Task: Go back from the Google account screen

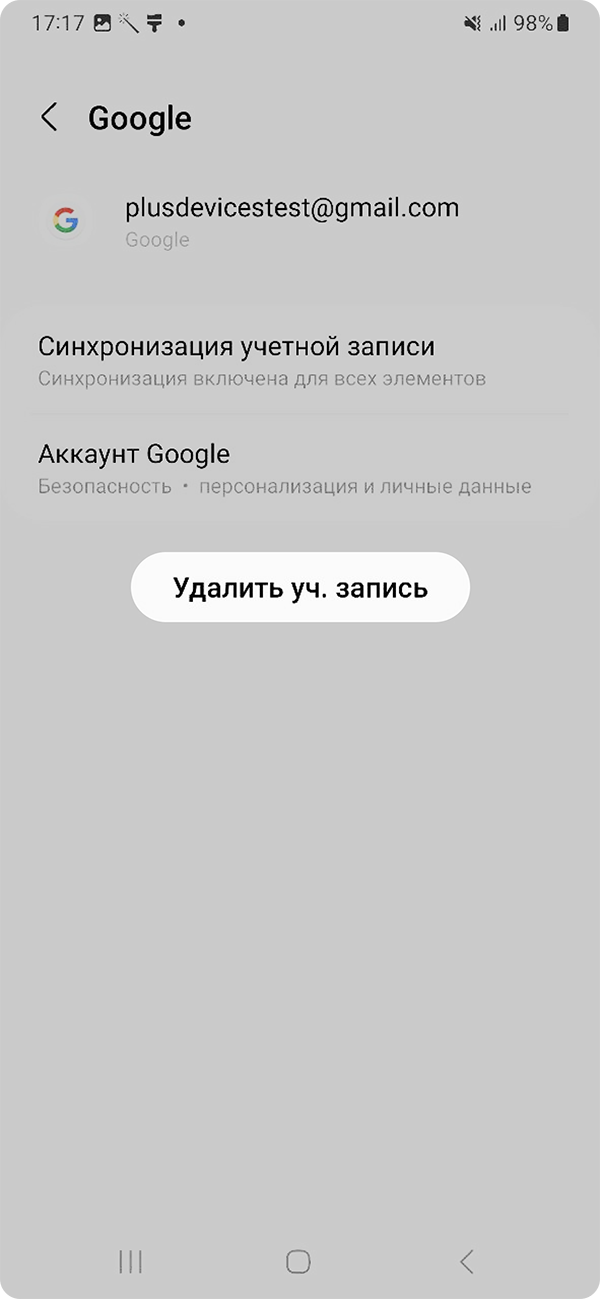Action: tap(49, 118)
